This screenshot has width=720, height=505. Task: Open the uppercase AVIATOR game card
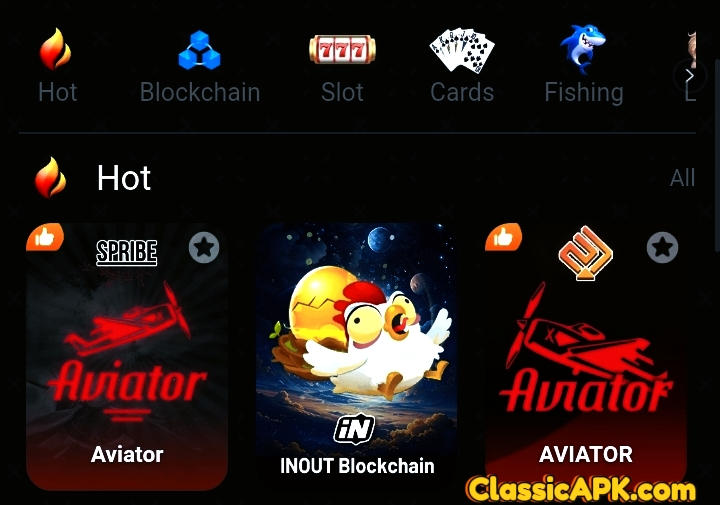(585, 380)
